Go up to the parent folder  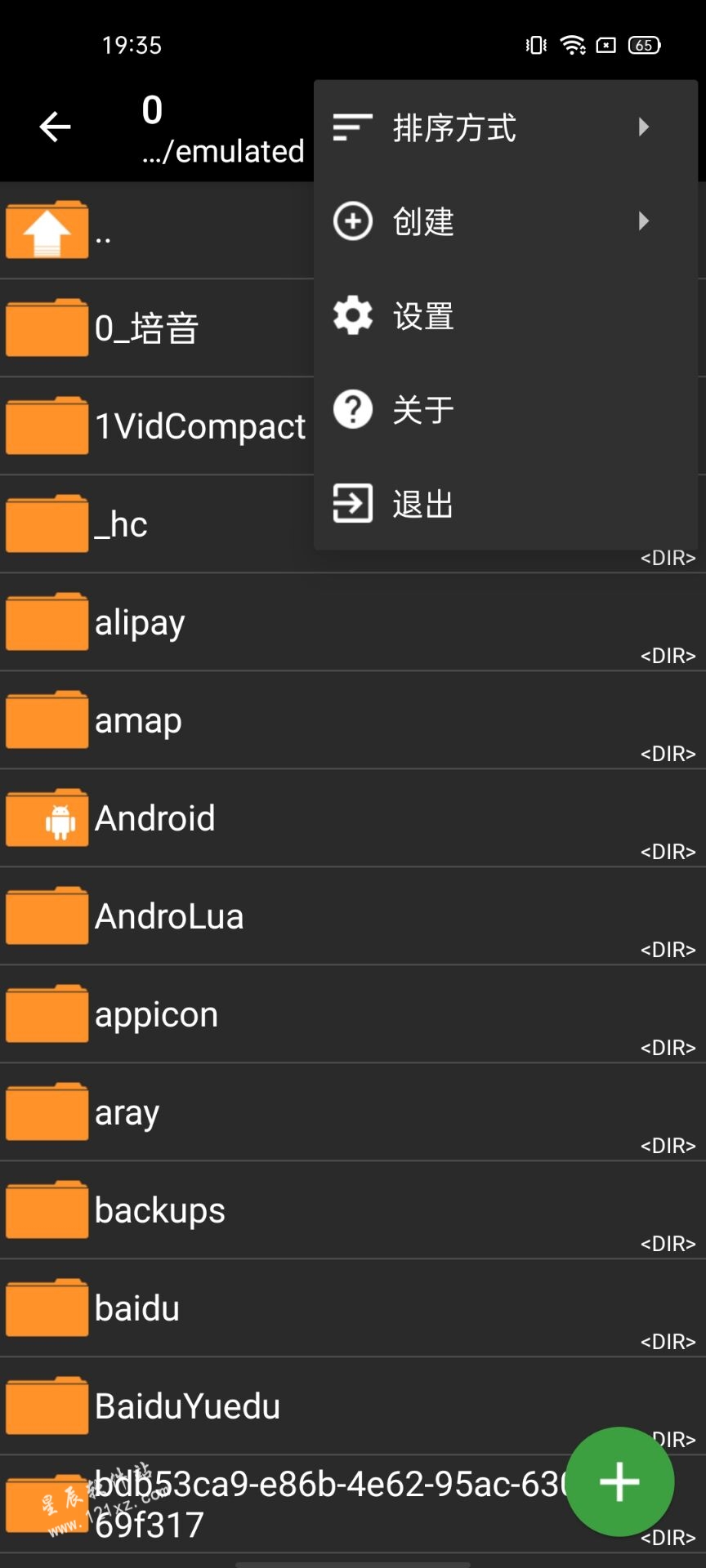155,232
